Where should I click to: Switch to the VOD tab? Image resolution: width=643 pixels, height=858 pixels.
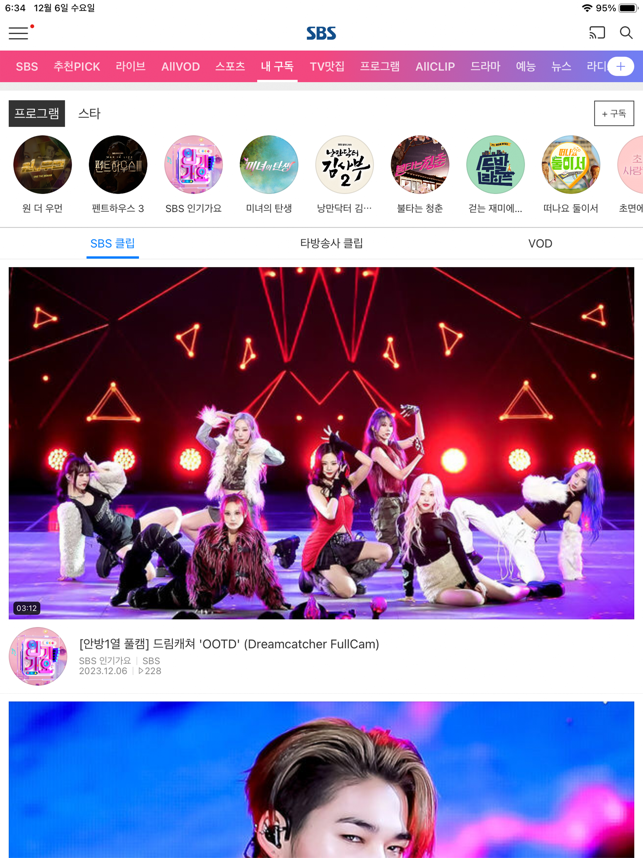540,243
